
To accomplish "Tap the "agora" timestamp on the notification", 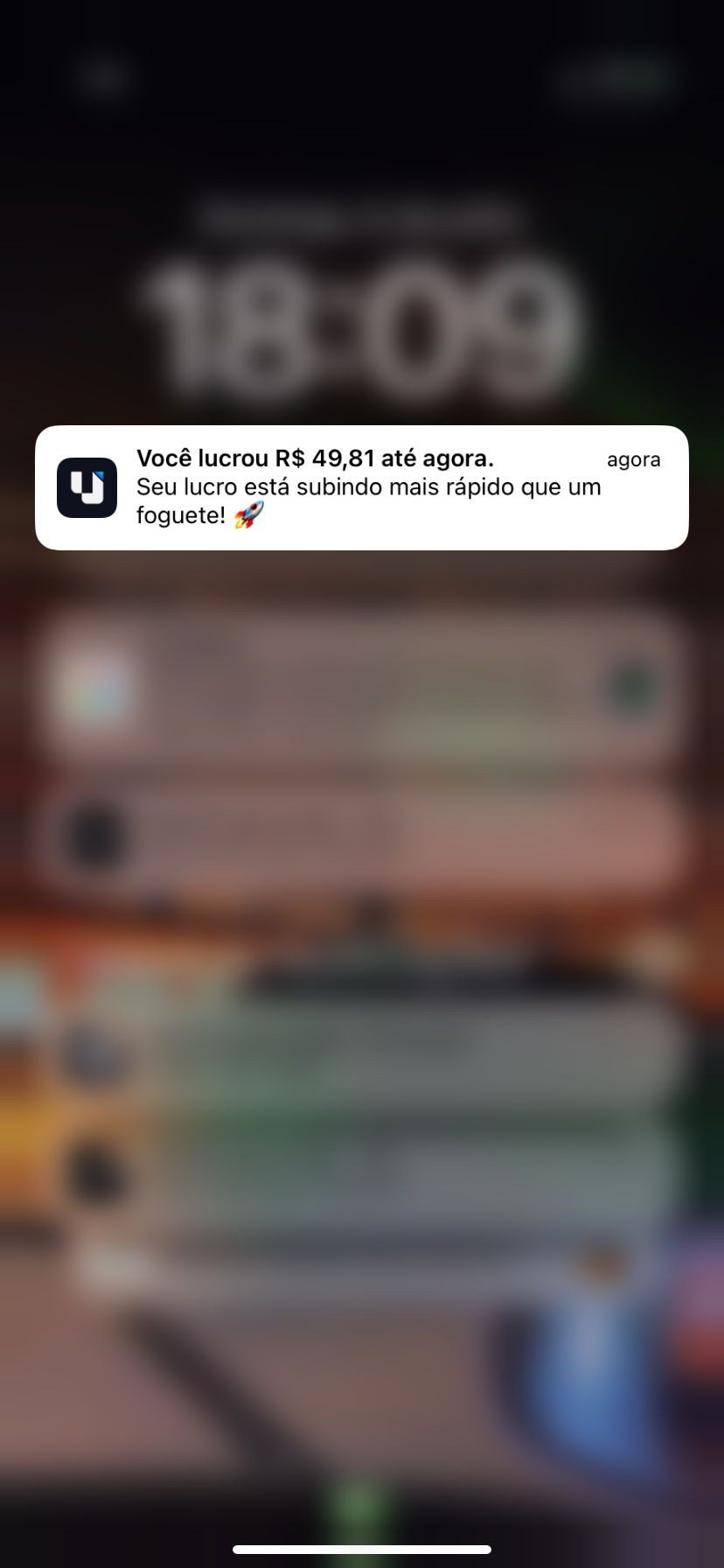I will pos(634,458).
